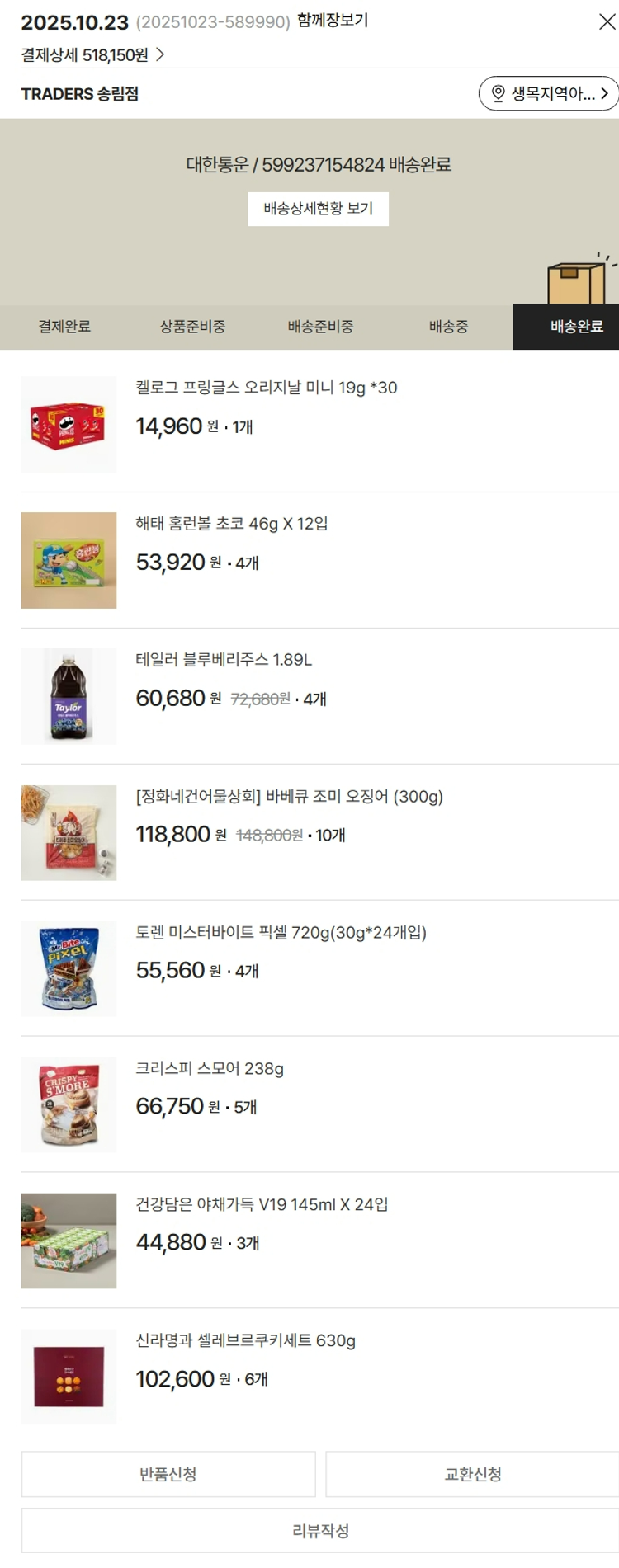Viewport: 619px width, 1568px height.
Task: View the 테일러 블루베리주스 1.89L product
Action: [x=224, y=660]
